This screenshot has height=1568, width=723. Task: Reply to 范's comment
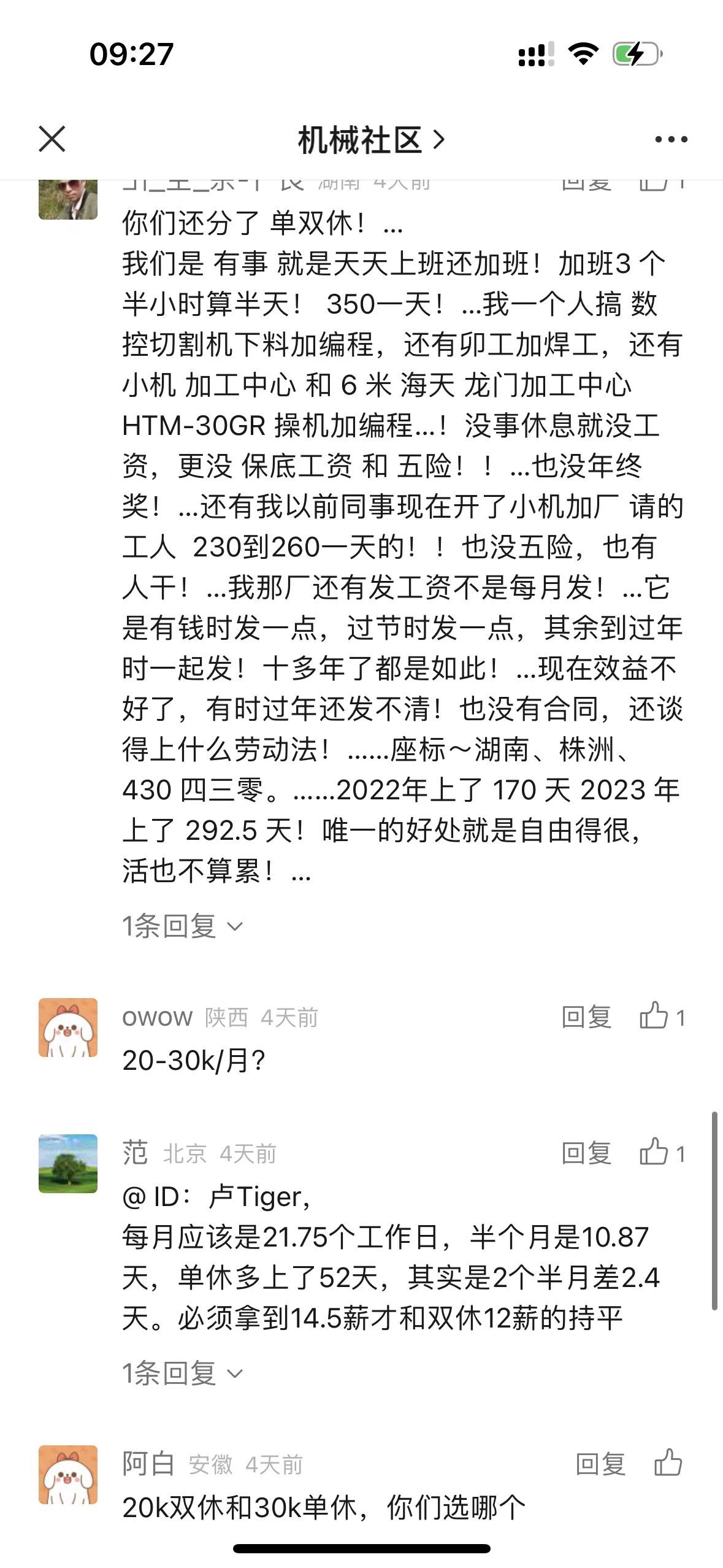(586, 1154)
